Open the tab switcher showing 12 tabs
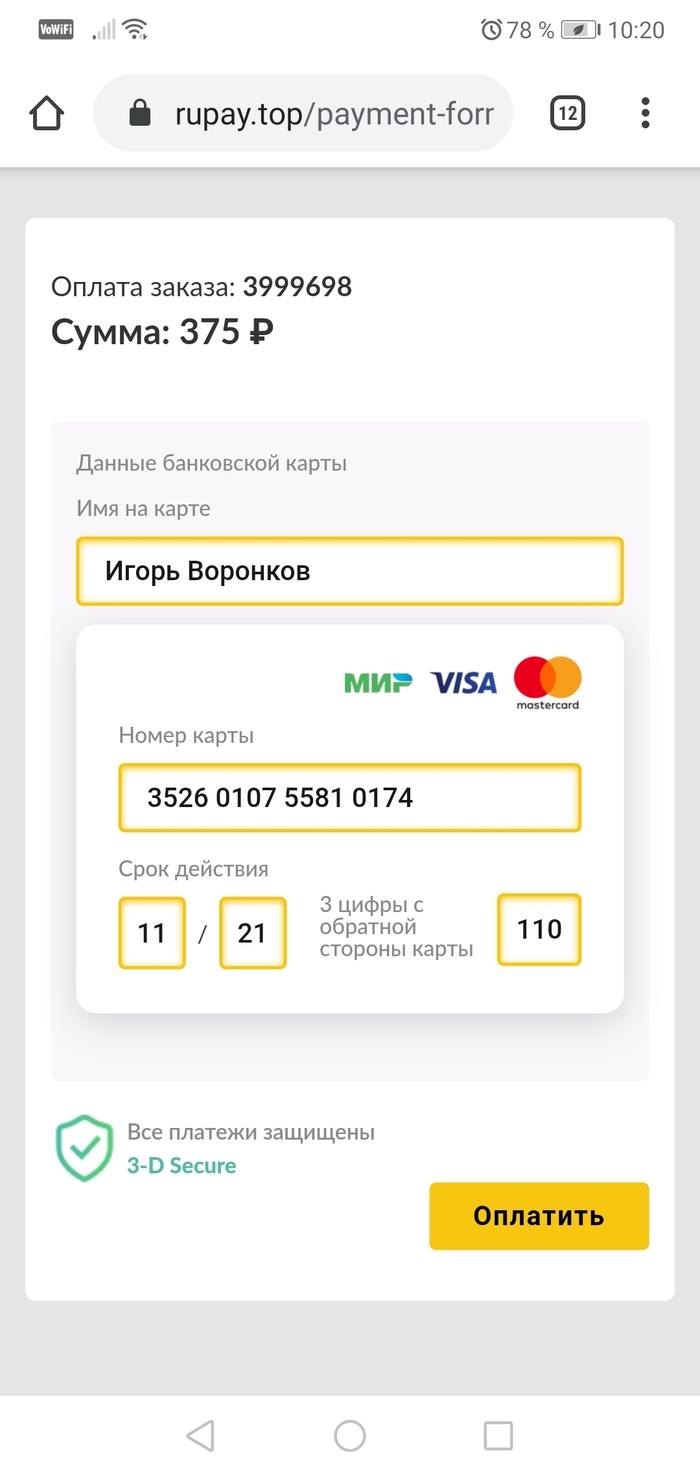This screenshot has width=700, height=1478. [567, 113]
